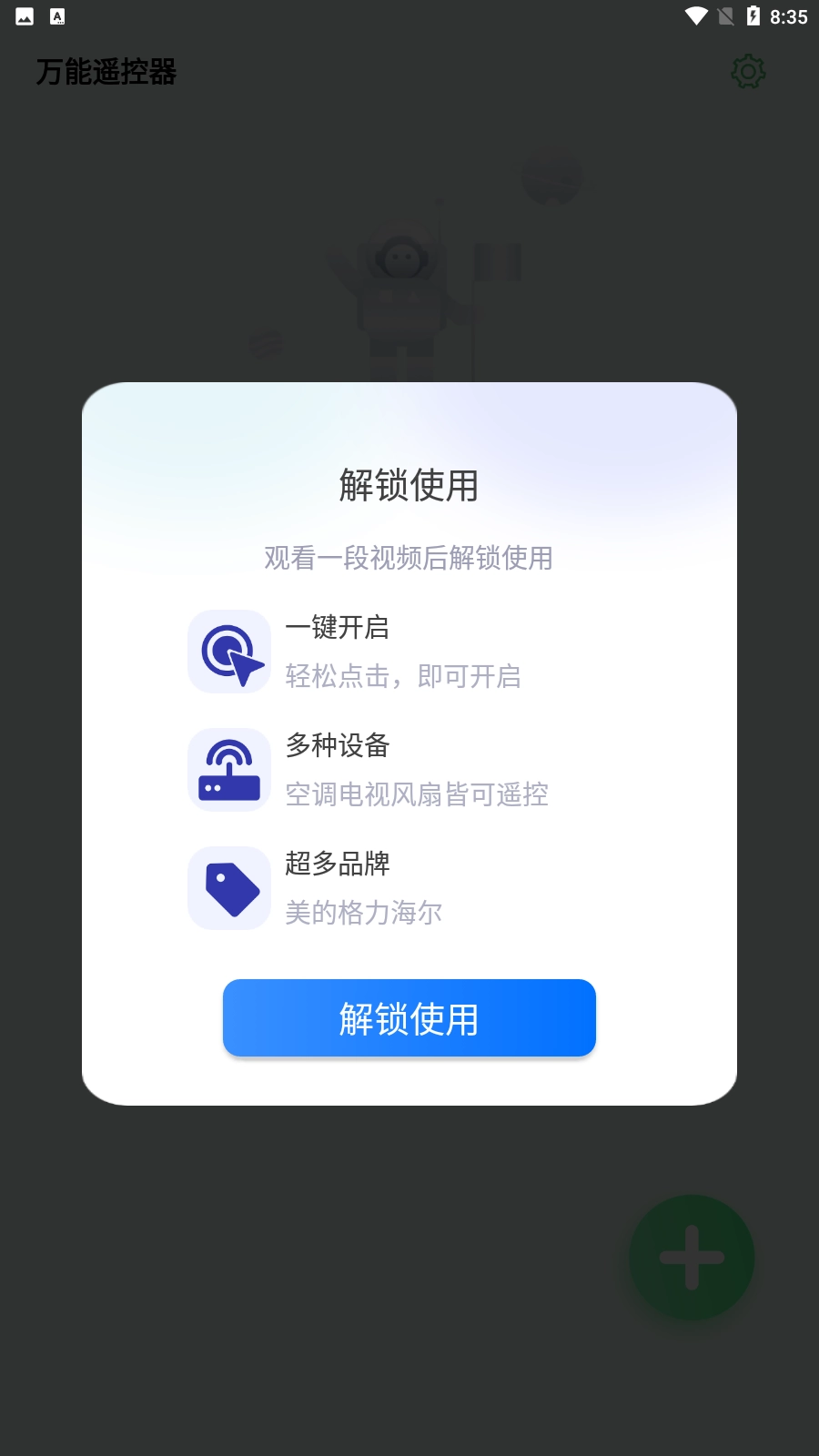Click the 解锁使用 dialog title
The image size is (819, 1456).
click(x=409, y=485)
